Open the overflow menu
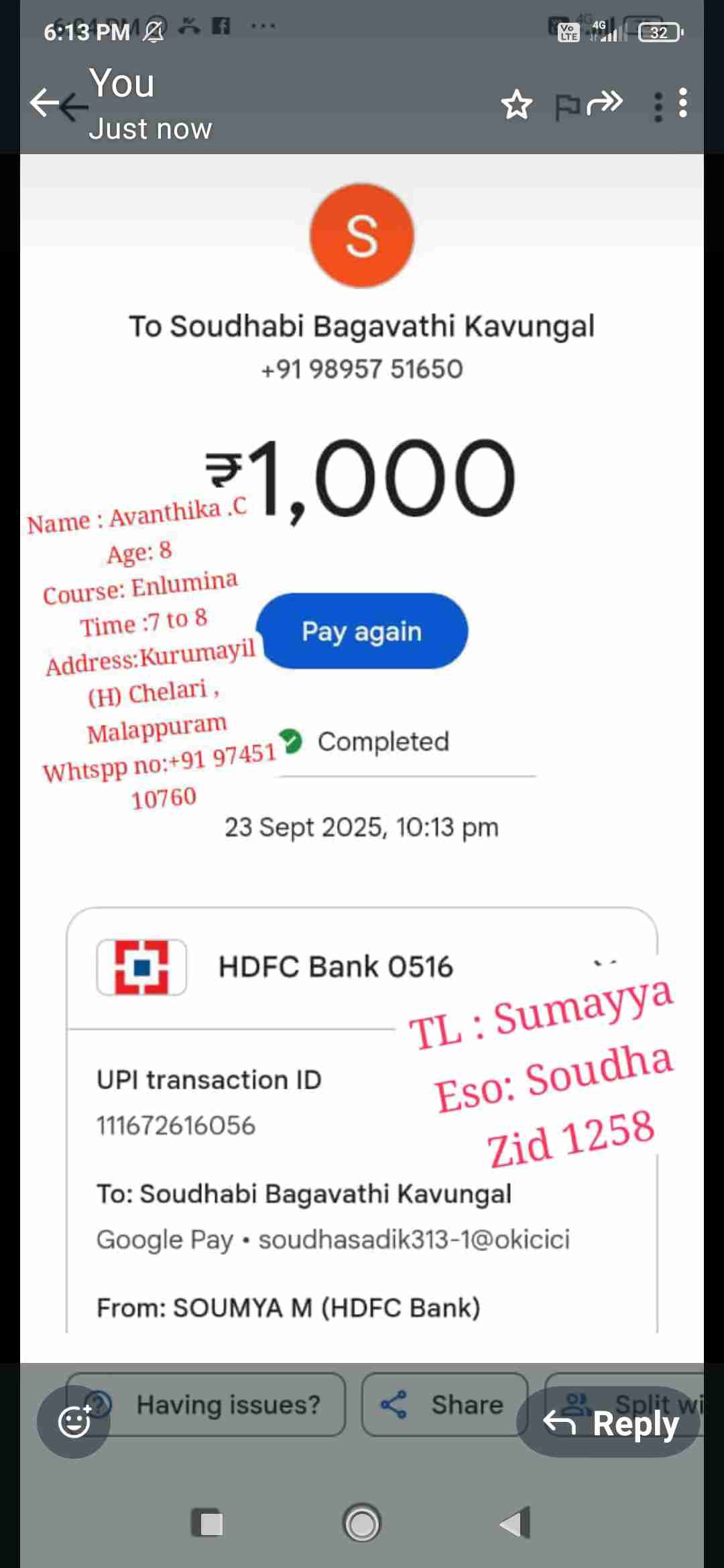The height and width of the screenshot is (1568, 724). click(682, 103)
